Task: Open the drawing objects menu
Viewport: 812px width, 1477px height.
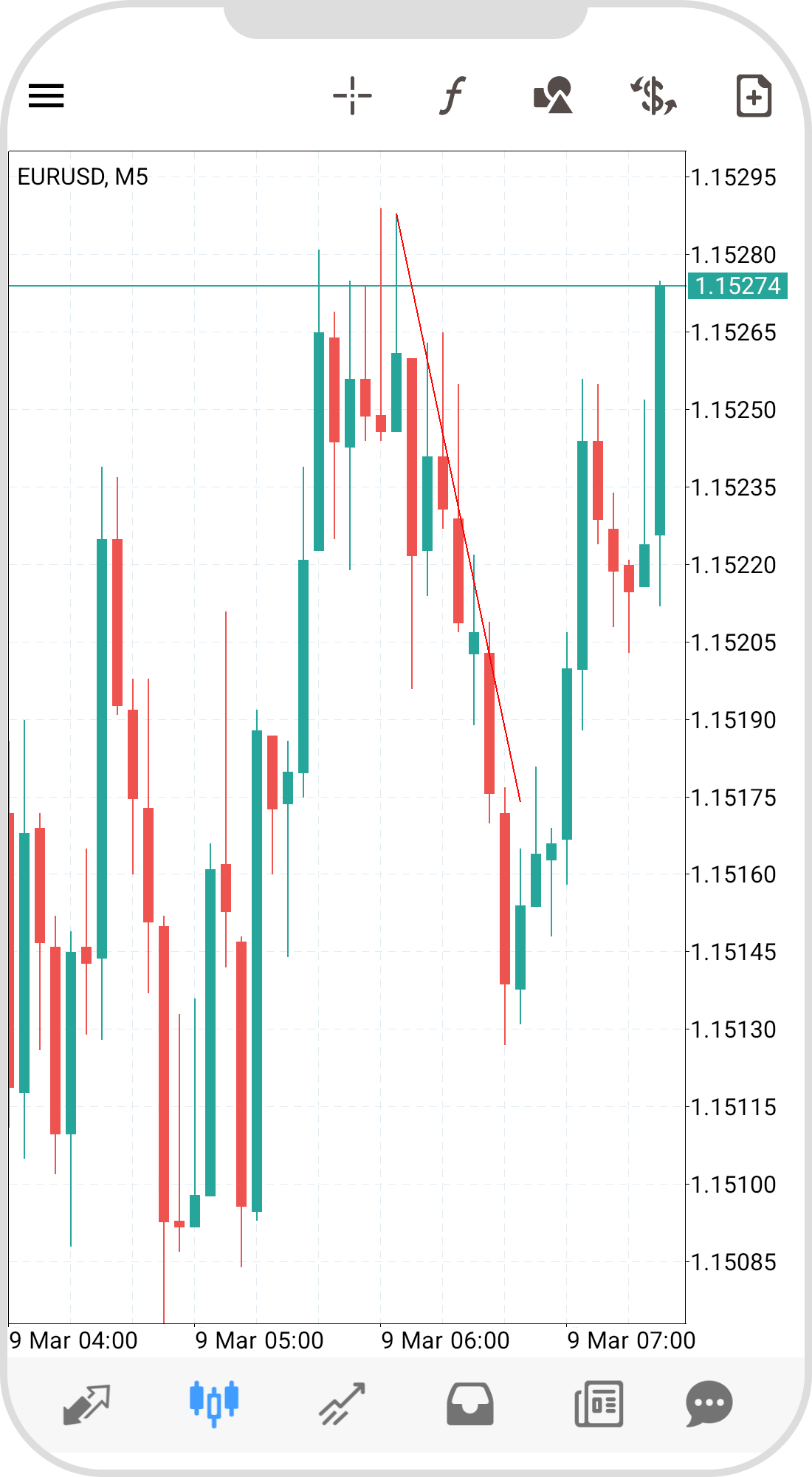Action: click(553, 96)
